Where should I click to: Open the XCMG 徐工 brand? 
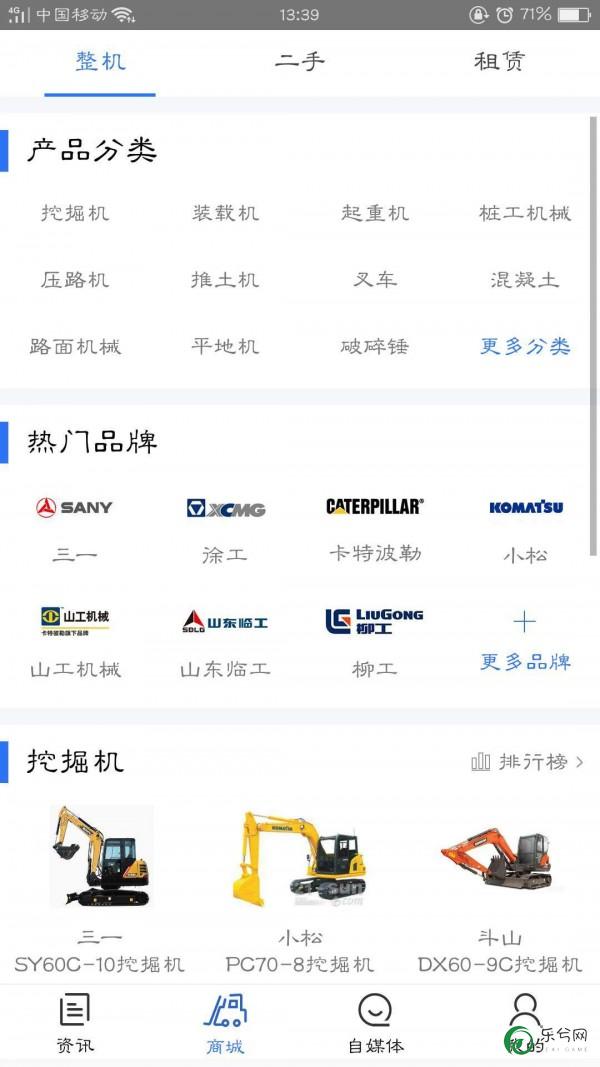[225, 529]
